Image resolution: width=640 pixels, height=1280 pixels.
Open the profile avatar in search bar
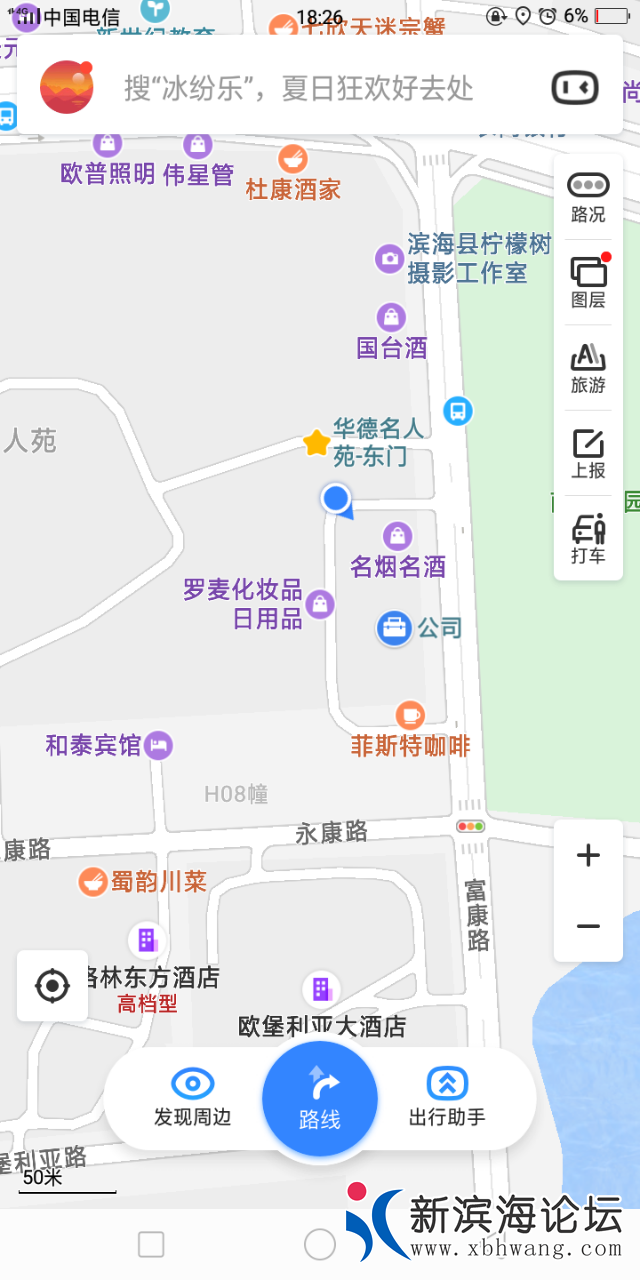point(66,87)
